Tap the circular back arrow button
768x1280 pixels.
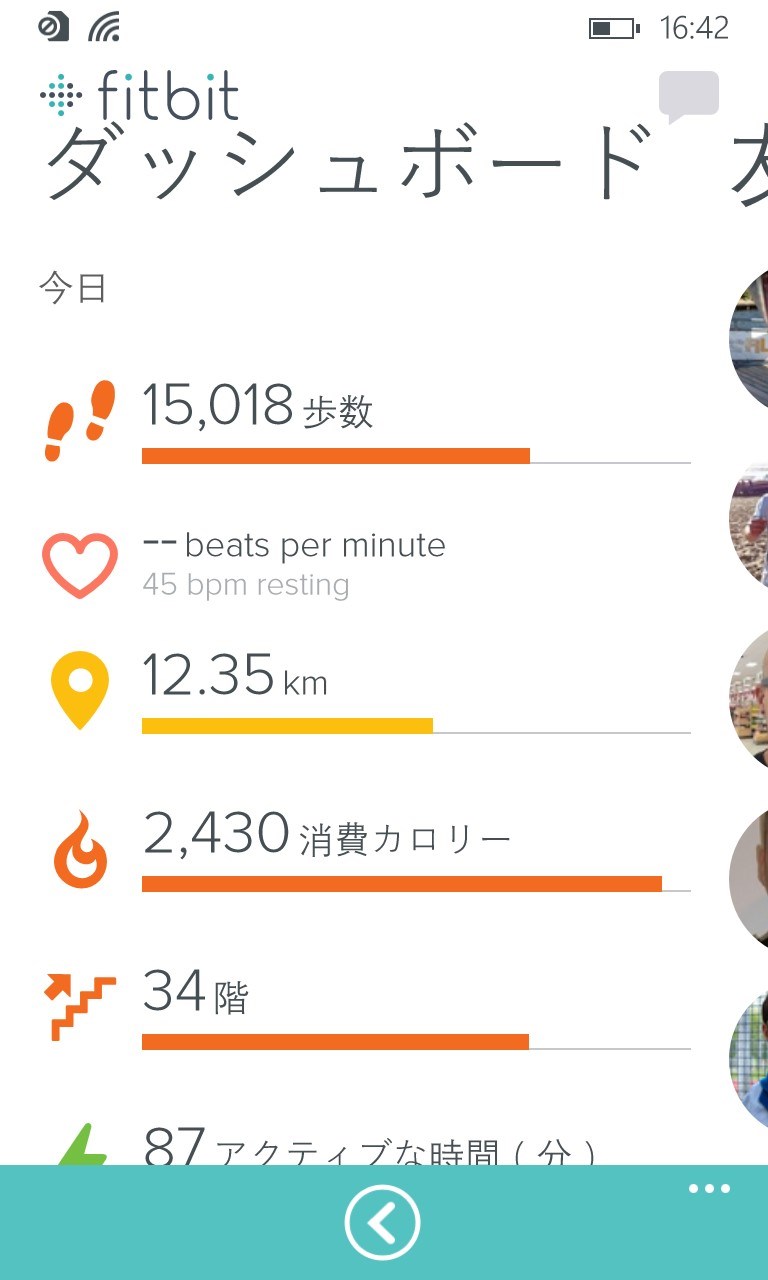(x=383, y=1222)
